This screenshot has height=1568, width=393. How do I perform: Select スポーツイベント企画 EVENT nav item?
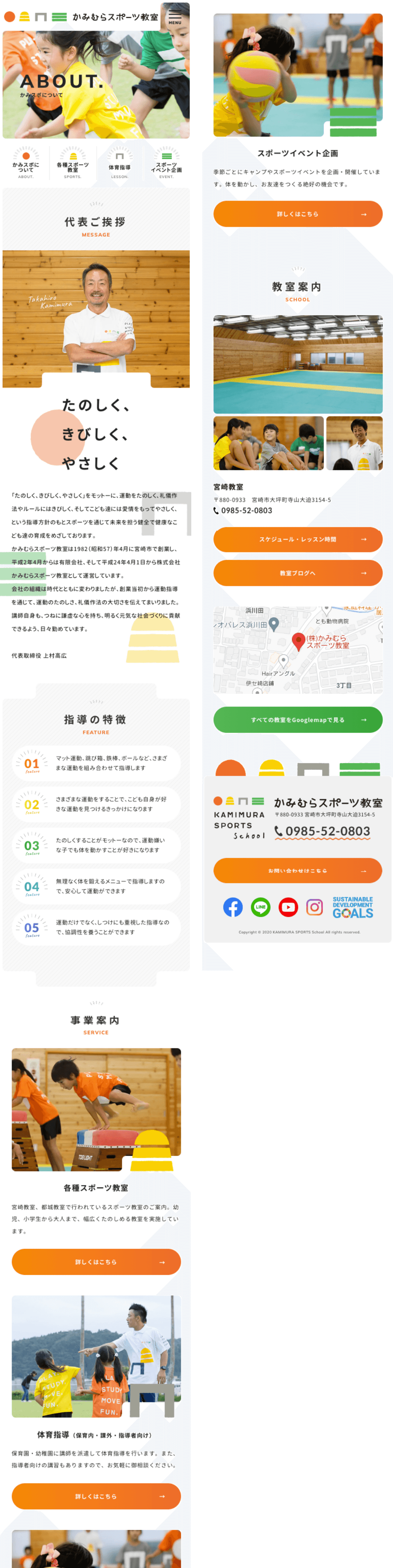click(166, 164)
